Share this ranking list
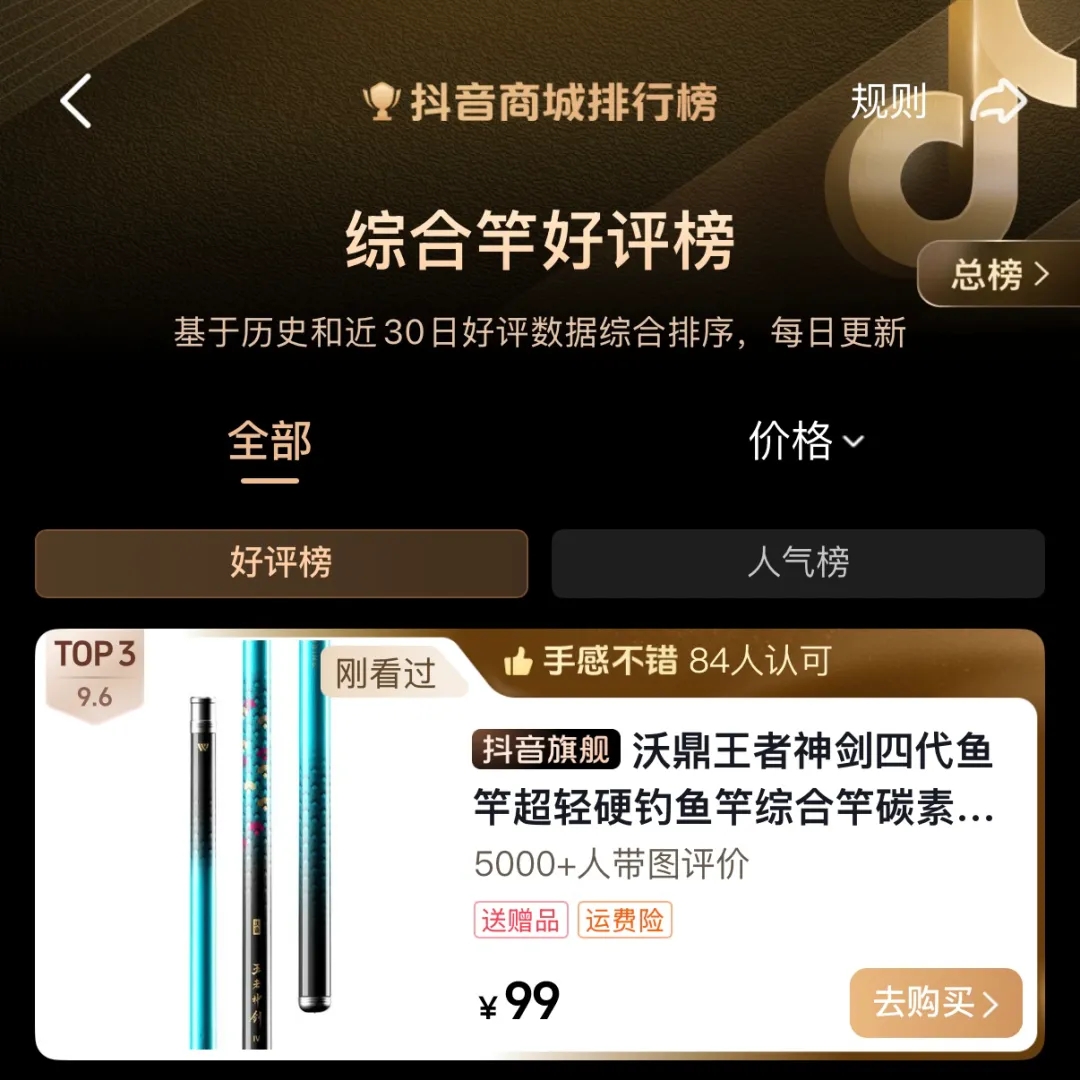This screenshot has height=1080, width=1080. (x=999, y=101)
